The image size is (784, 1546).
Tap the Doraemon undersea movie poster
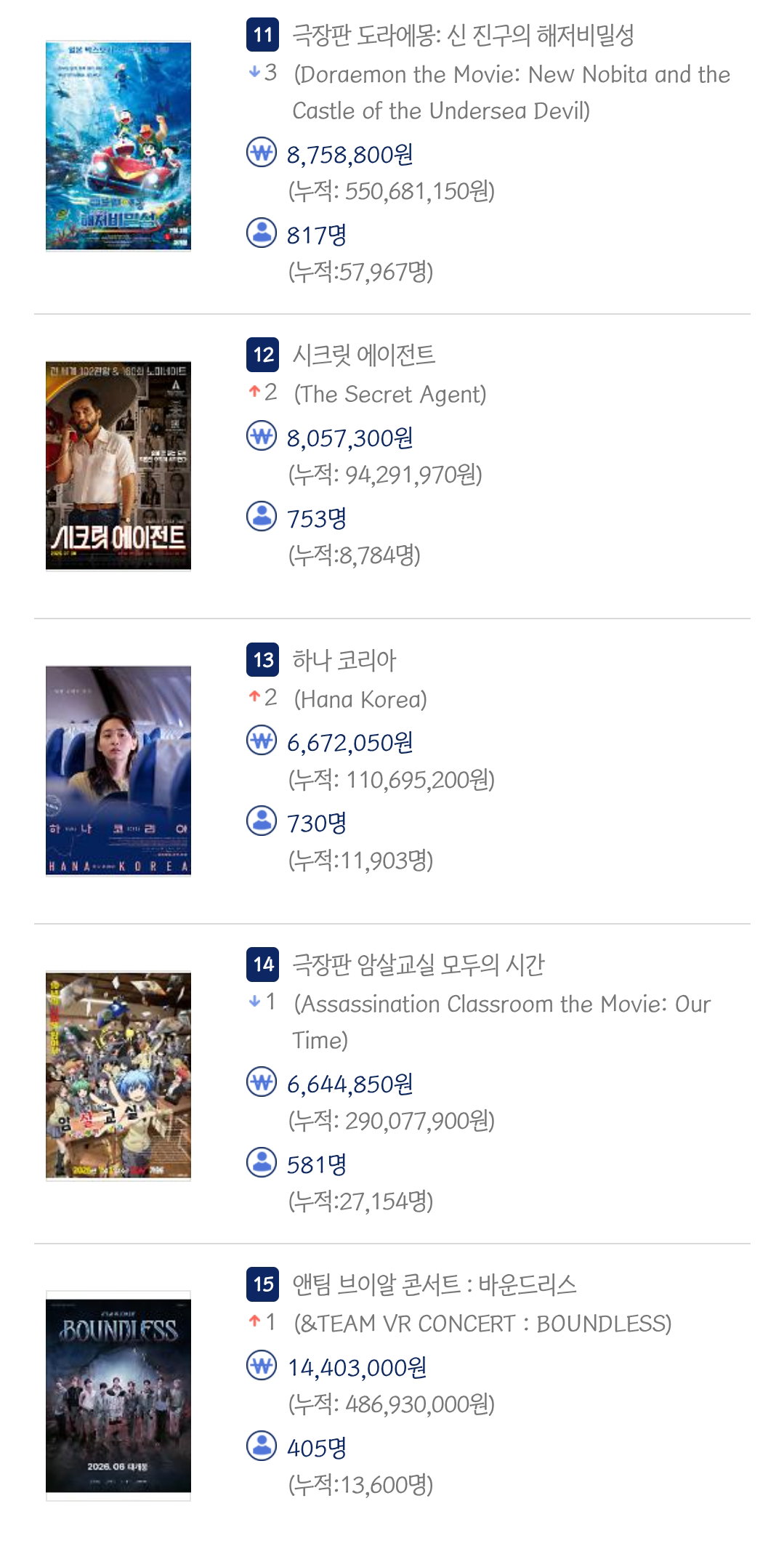point(118,146)
